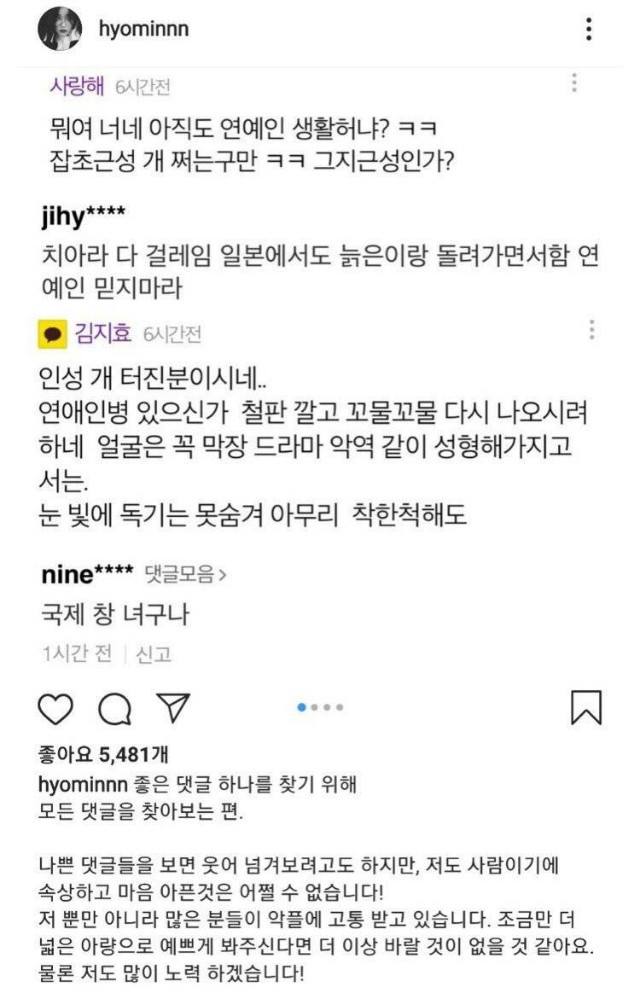Bookmark this post
Screen dimensions: 640x1006
[585, 708]
